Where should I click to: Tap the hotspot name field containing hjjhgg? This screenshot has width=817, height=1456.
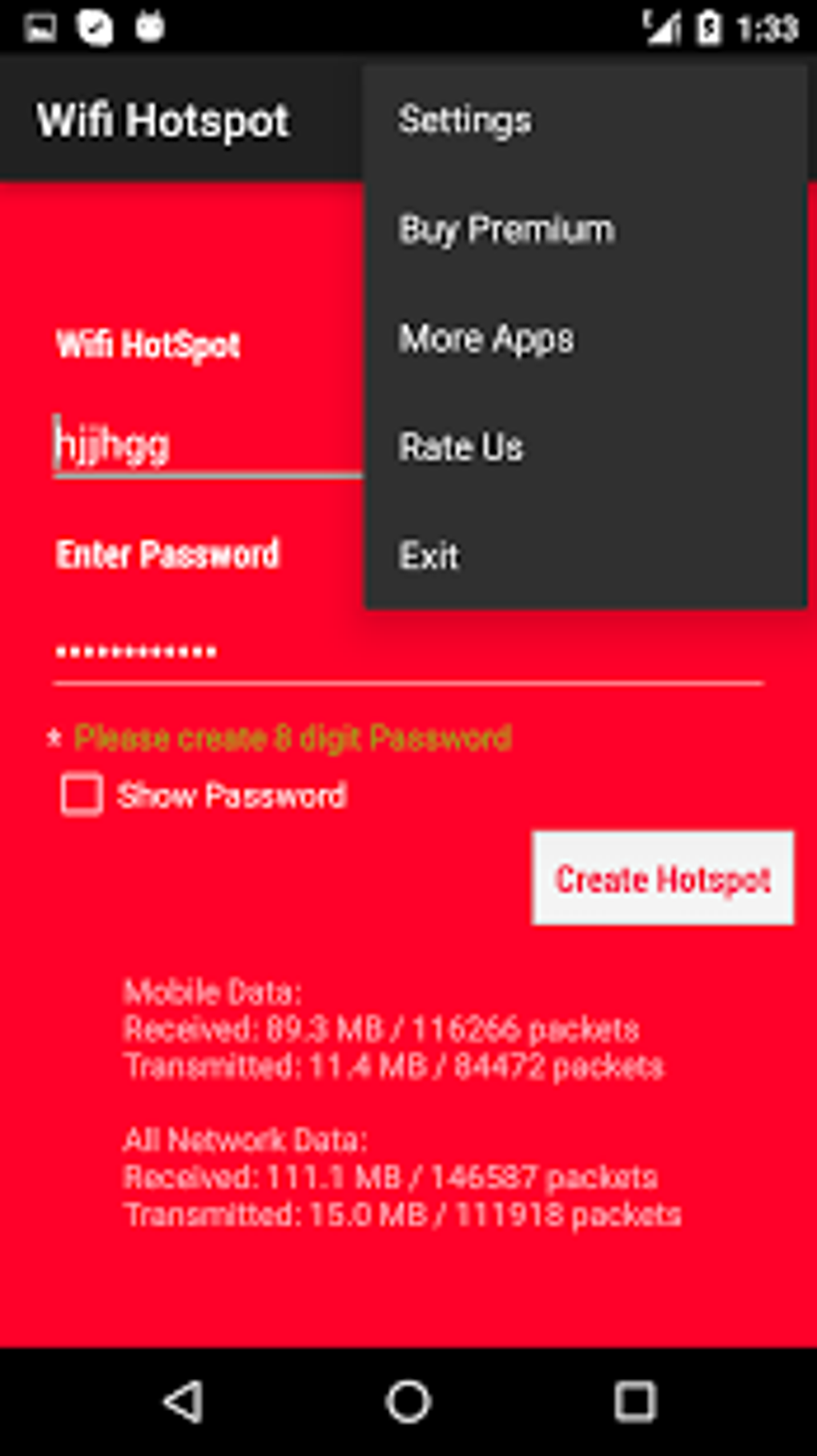(208, 446)
